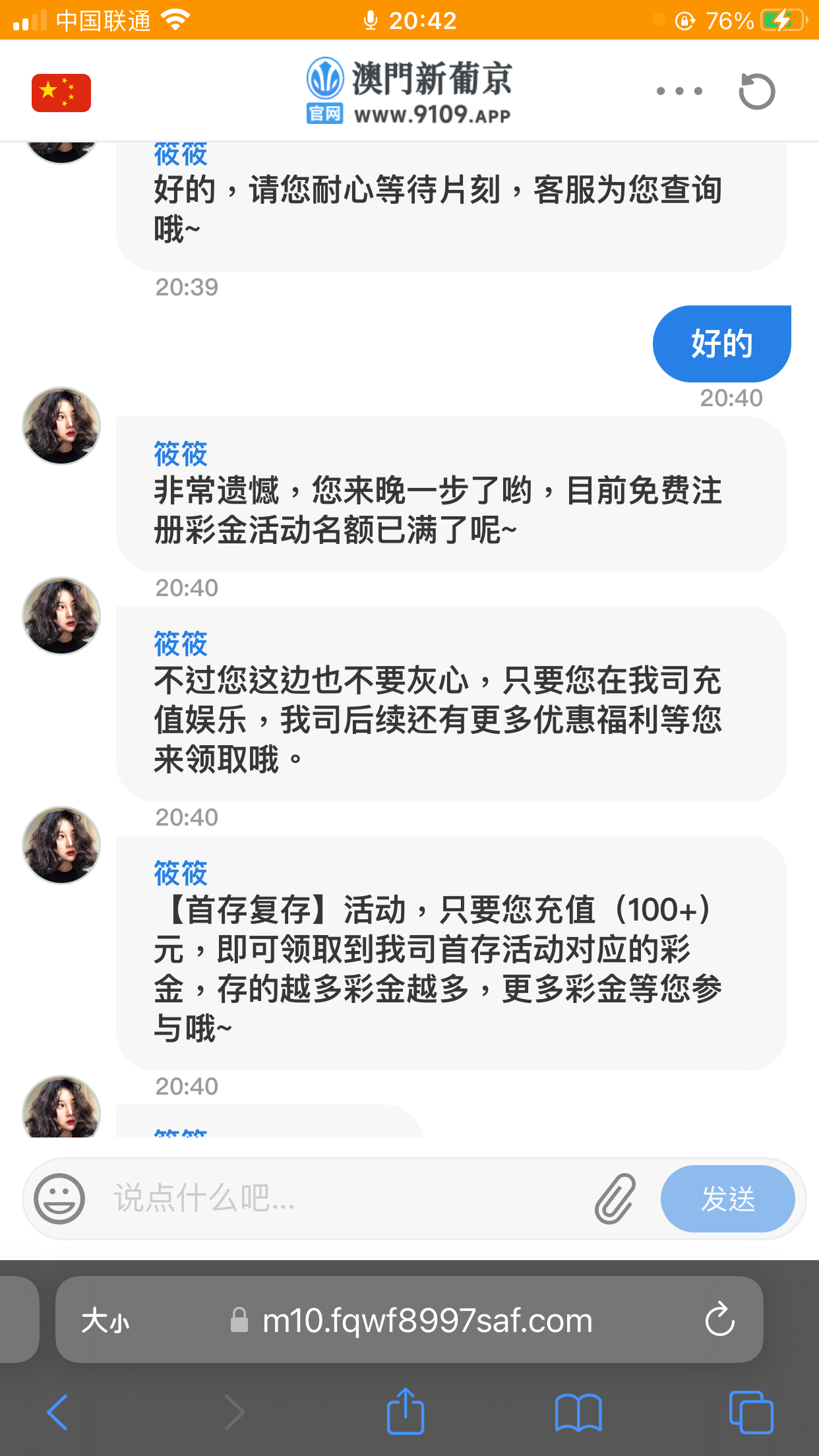Open the 大小 page settings menu

point(106,1321)
